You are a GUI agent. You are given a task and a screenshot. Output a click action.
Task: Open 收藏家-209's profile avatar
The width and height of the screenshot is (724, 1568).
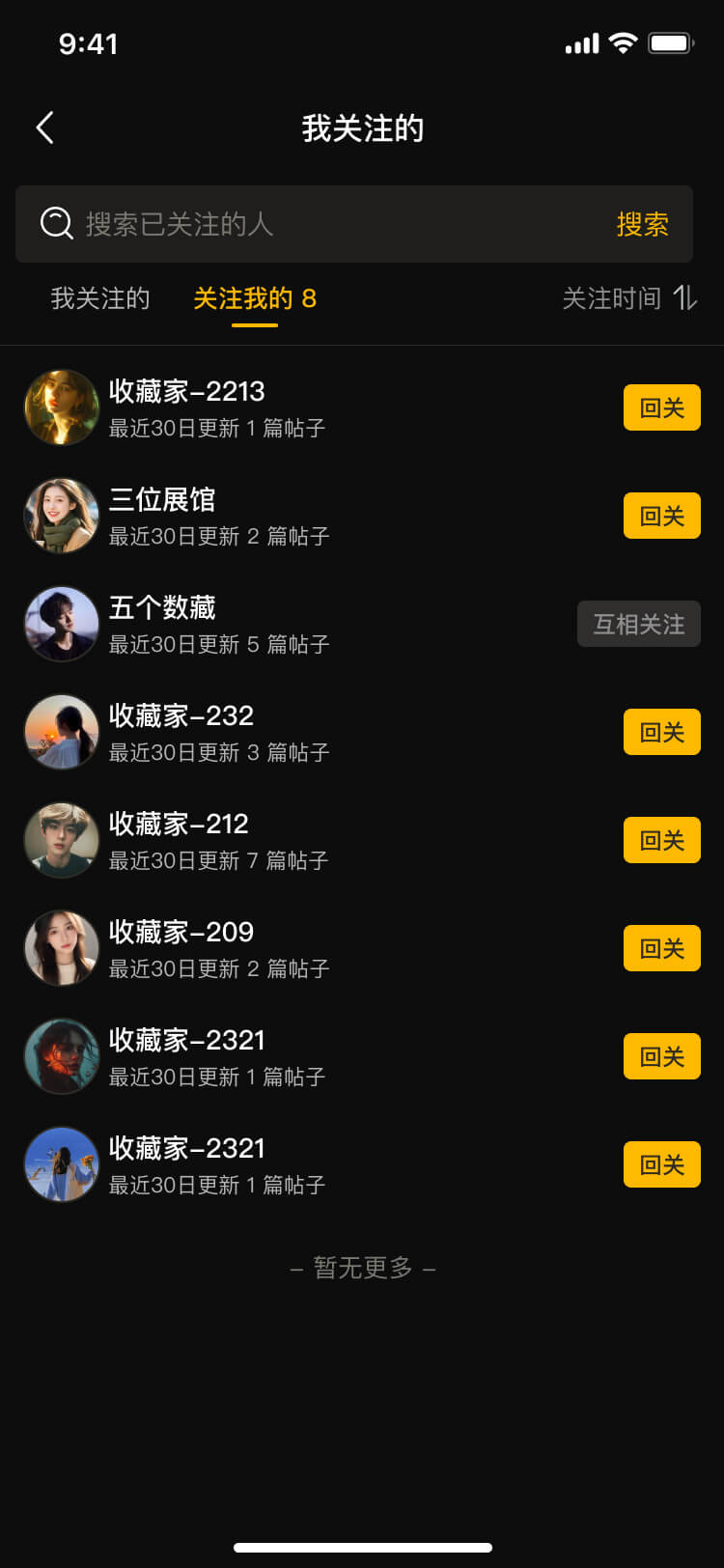[61, 948]
